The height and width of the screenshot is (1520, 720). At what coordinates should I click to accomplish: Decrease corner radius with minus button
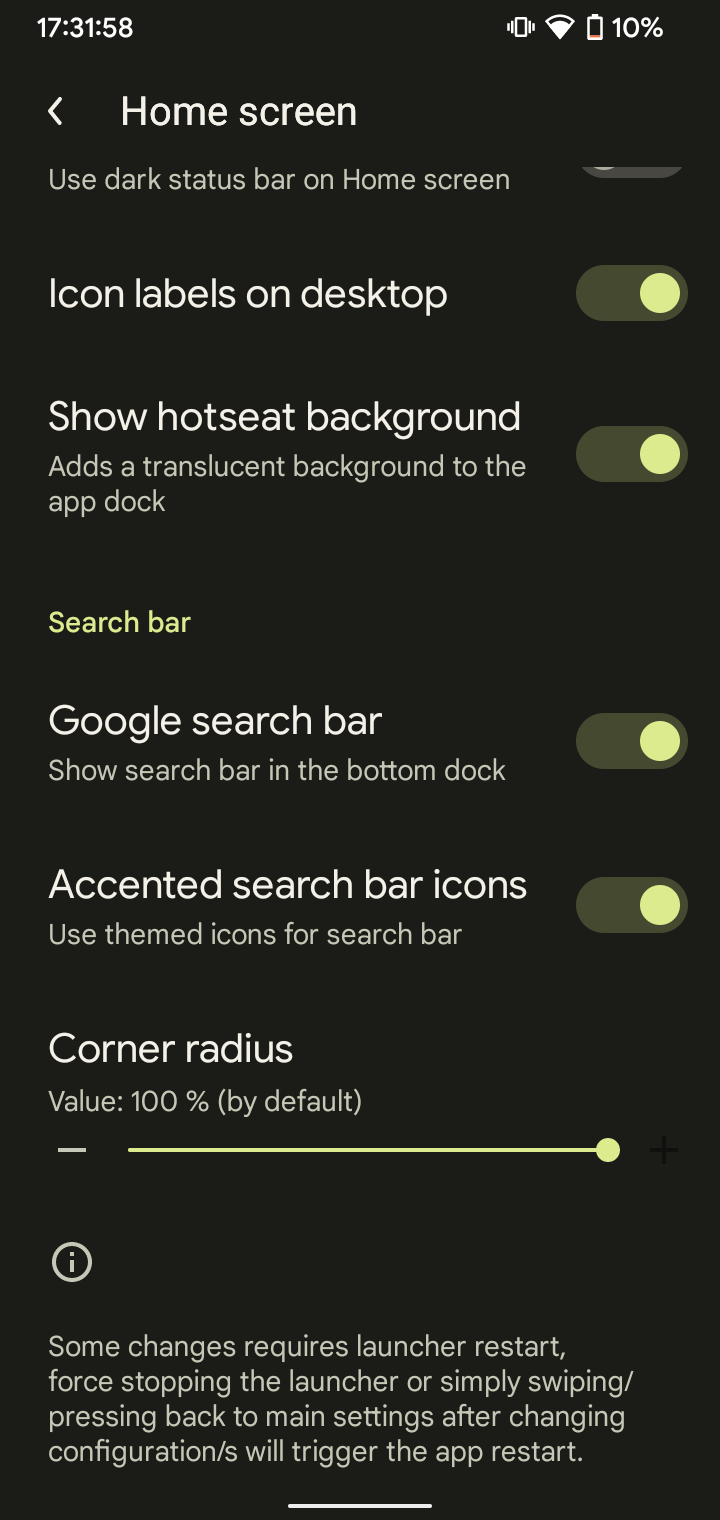tap(72, 1150)
